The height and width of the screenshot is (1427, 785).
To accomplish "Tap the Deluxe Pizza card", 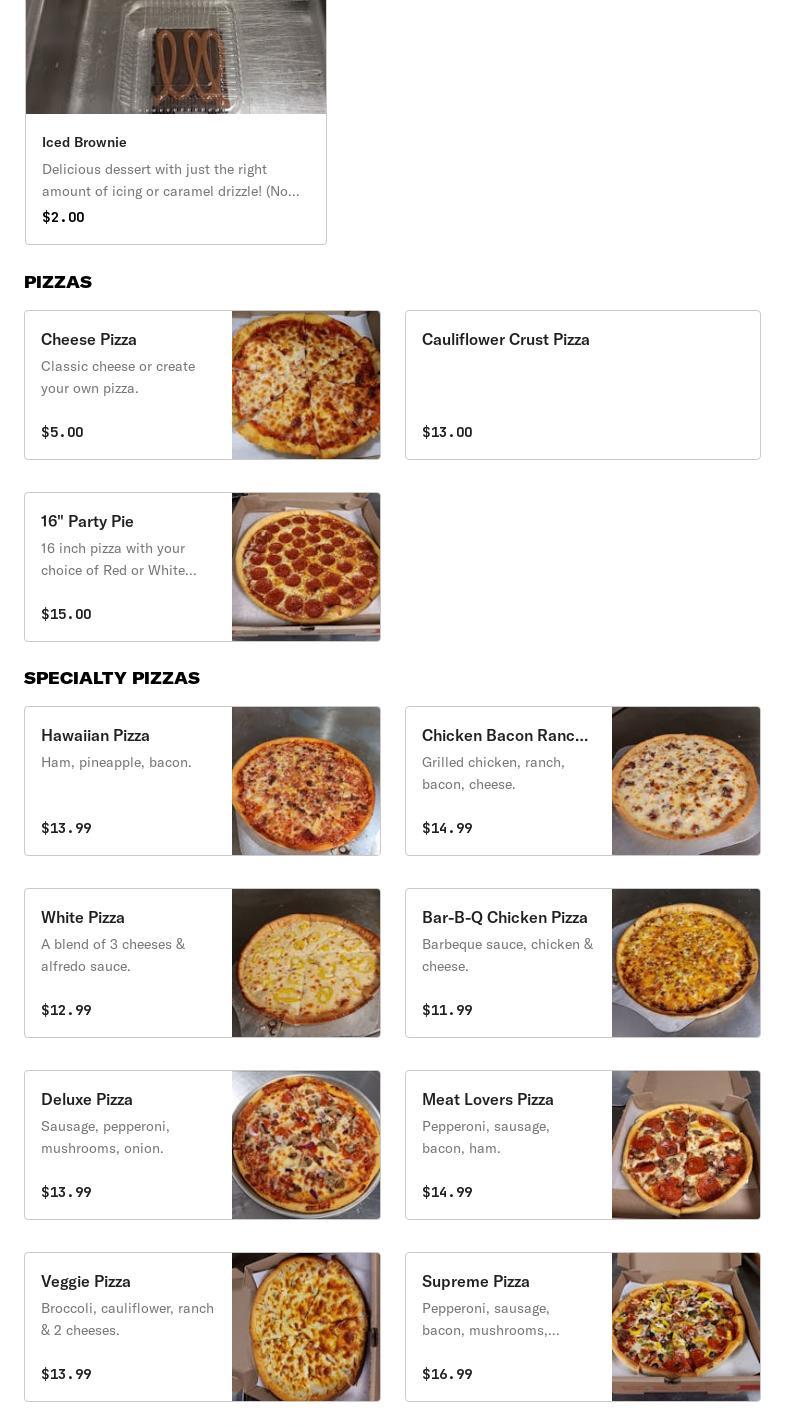I will (x=202, y=1145).
